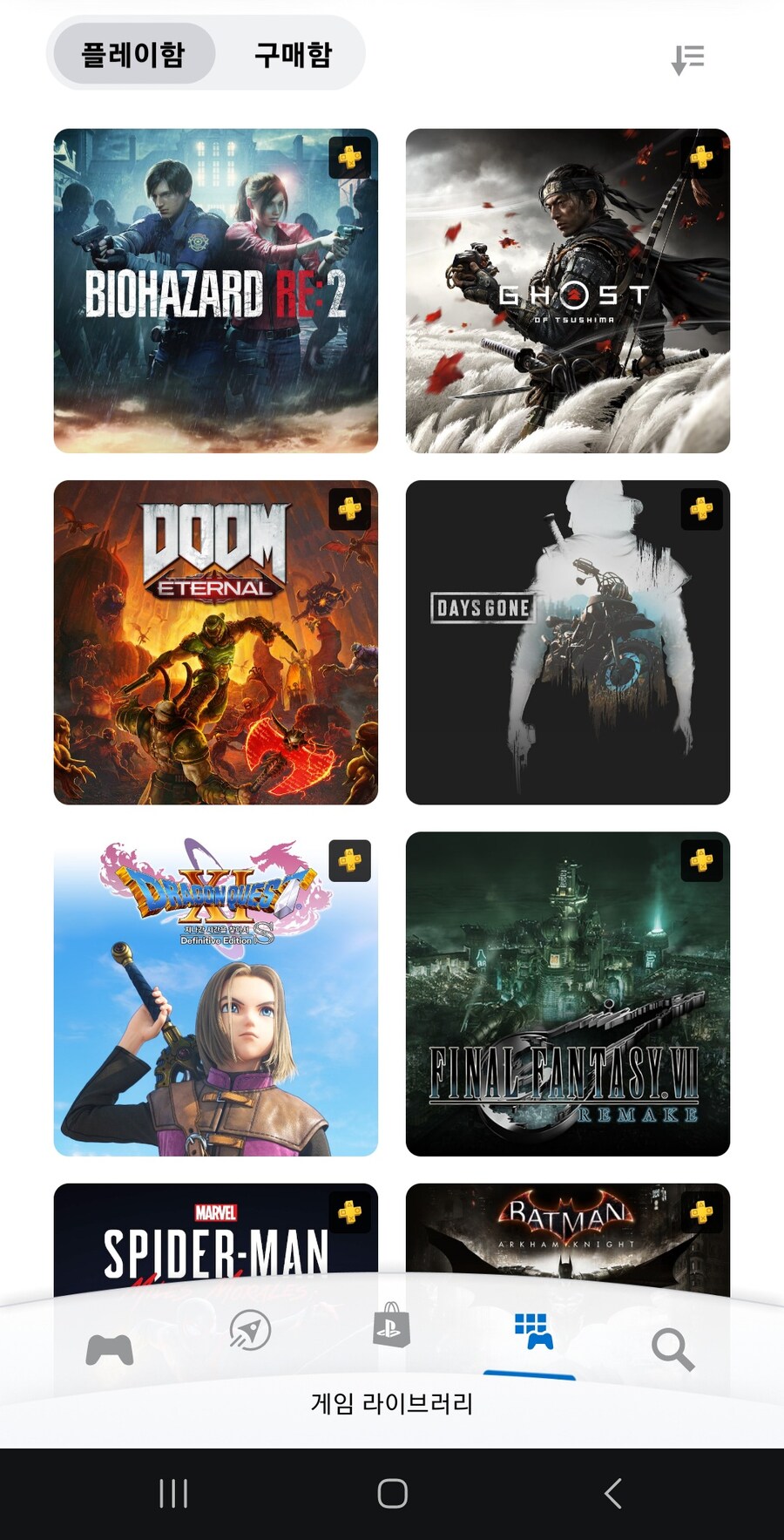Tap the system back button
Image resolution: width=784 pixels, height=1540 pixels.
coord(613,1493)
